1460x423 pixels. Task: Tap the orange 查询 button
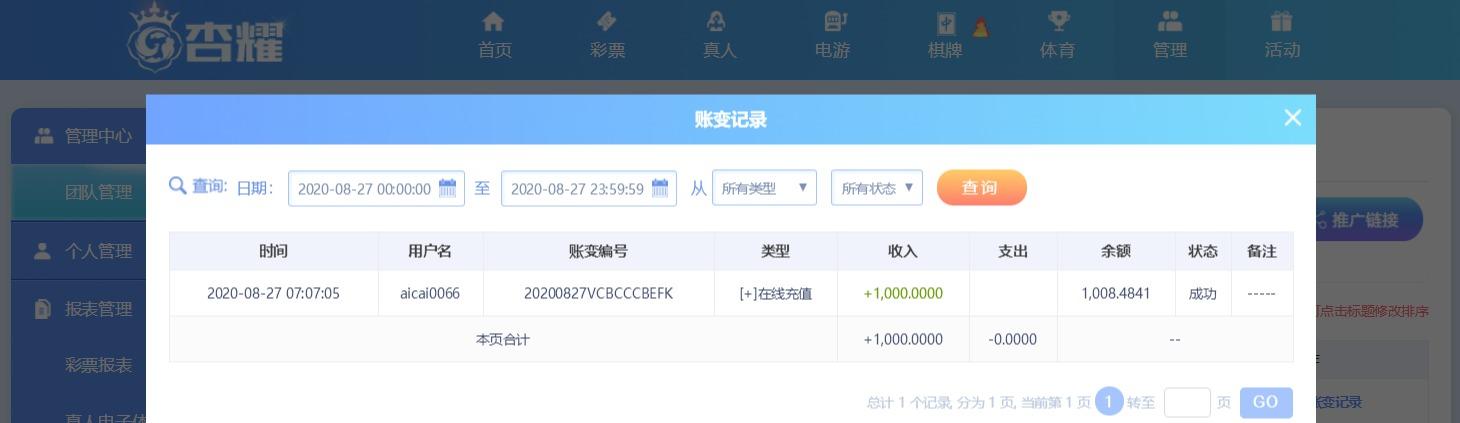981,188
